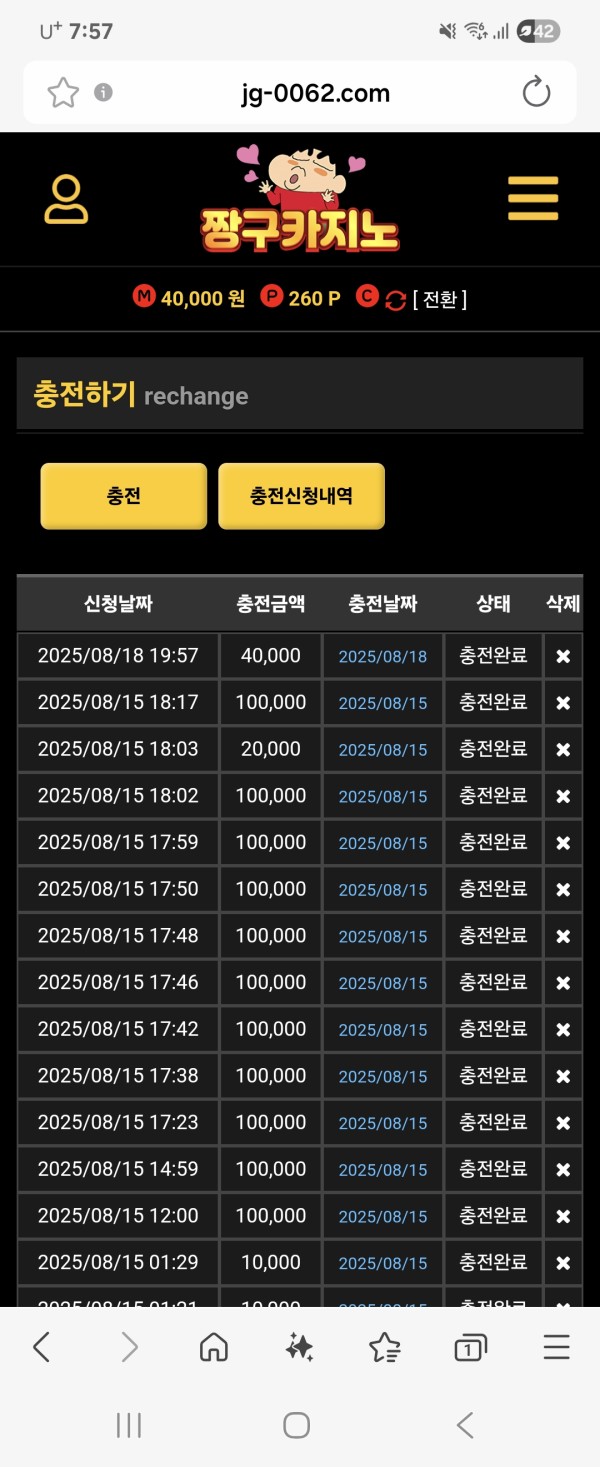The image size is (600, 1467).
Task: Go back in the browser toolbar
Action: (x=42, y=1347)
